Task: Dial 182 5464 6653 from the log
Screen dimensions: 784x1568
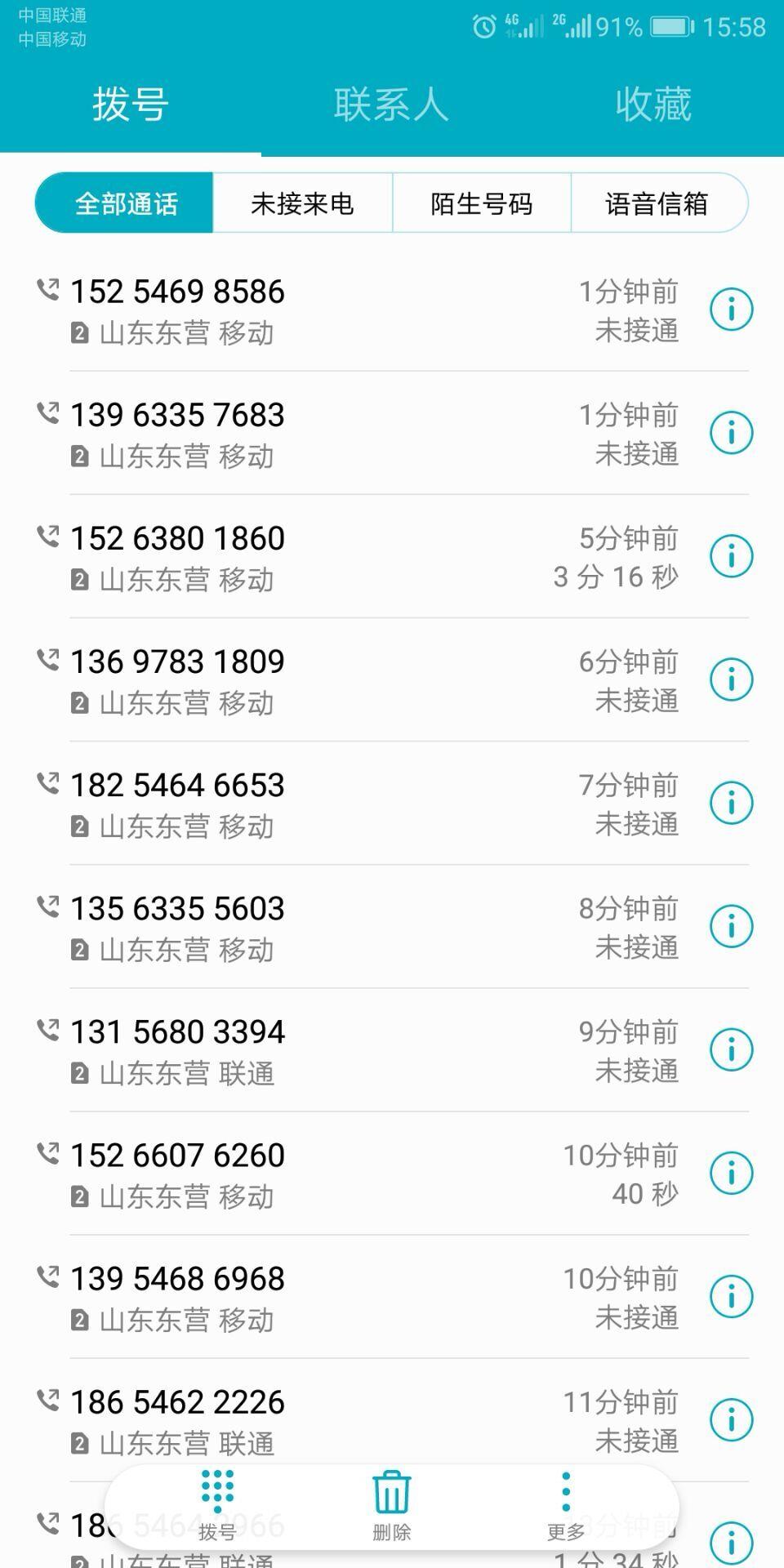Action: click(359, 804)
